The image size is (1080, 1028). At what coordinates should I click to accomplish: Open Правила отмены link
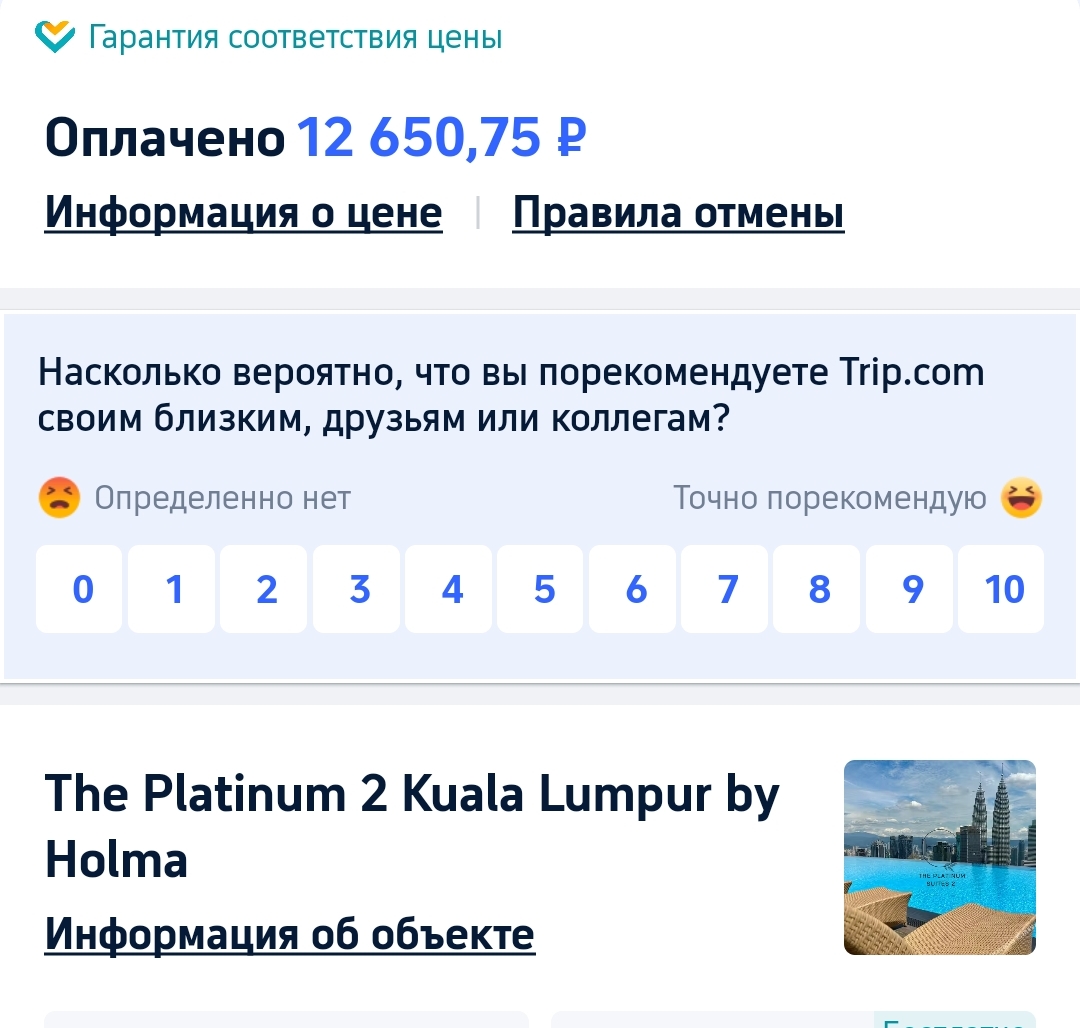pyautogui.click(x=678, y=213)
